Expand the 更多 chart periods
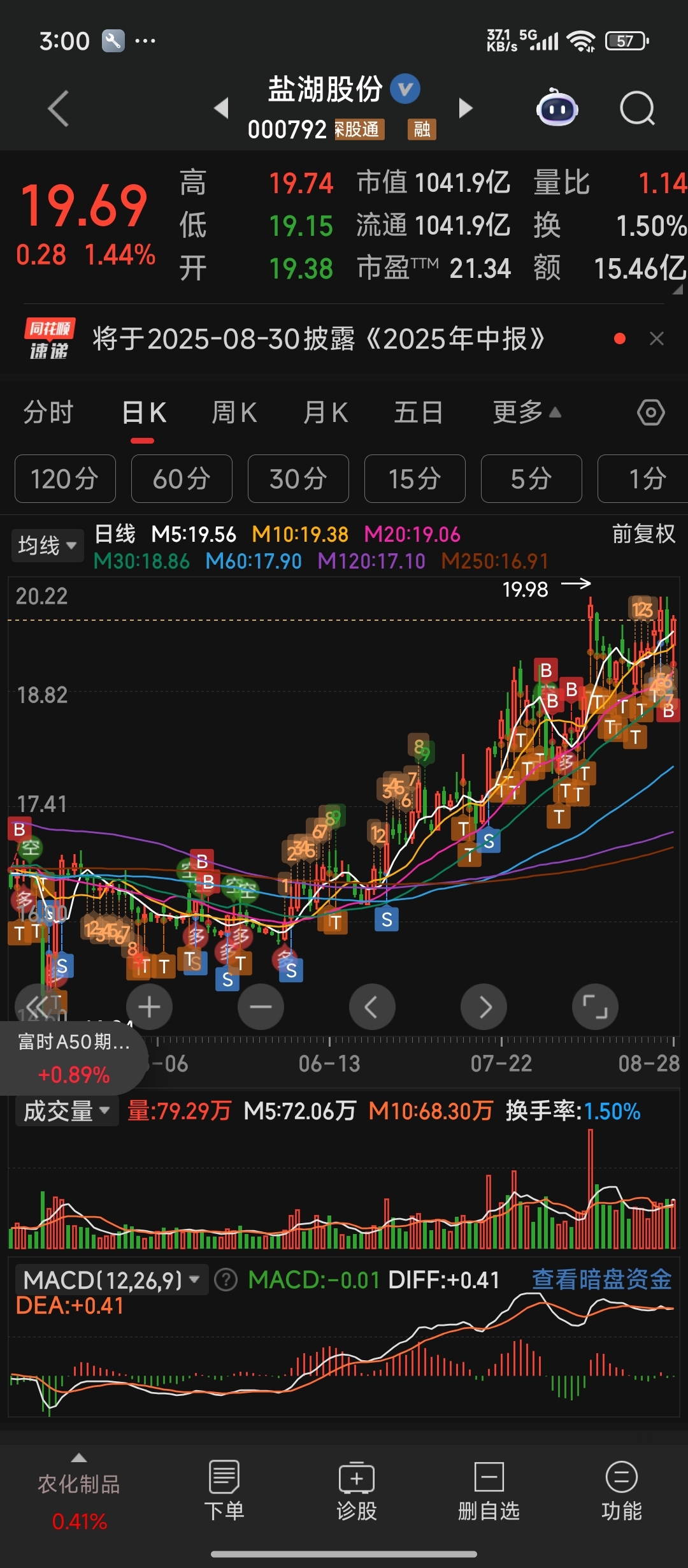This screenshot has width=688, height=1568. click(526, 413)
